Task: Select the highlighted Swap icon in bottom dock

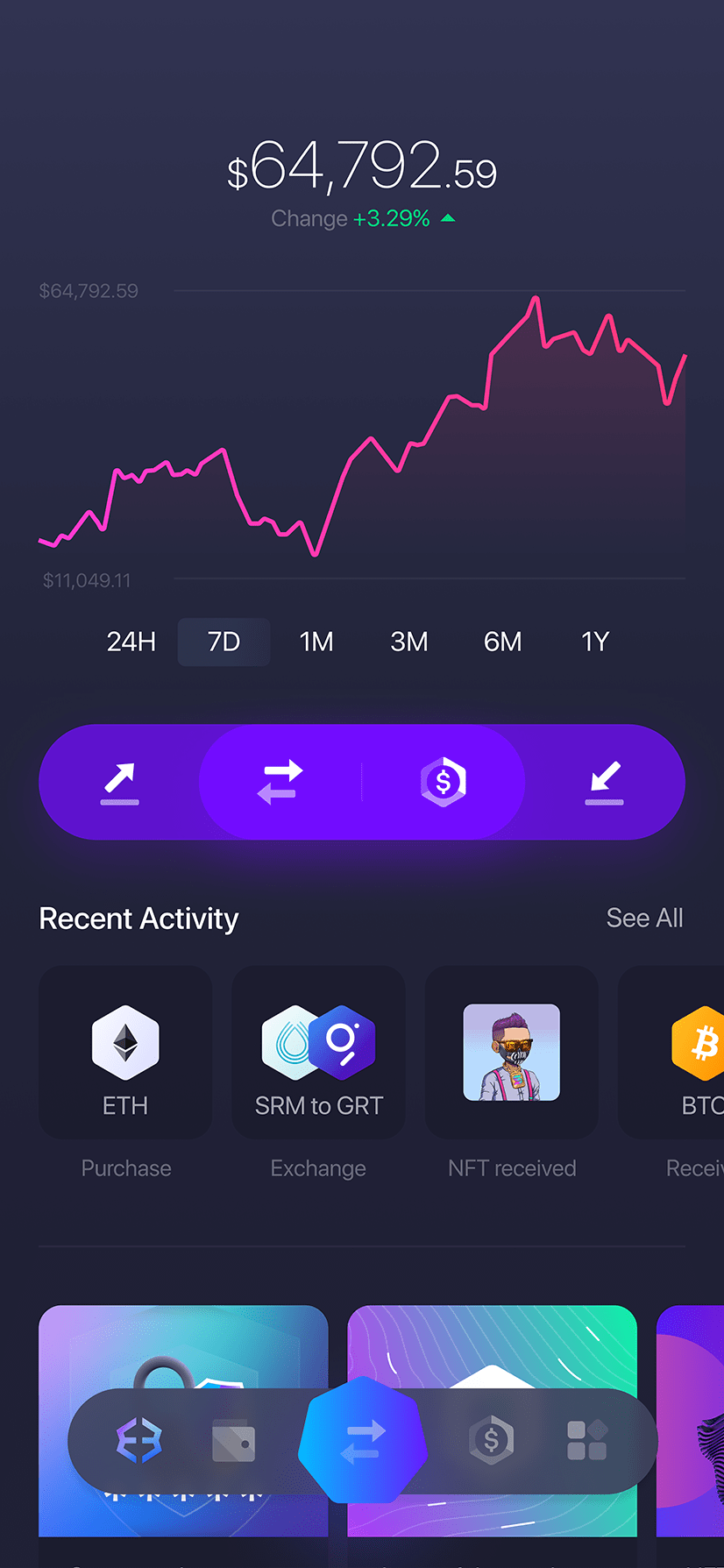Action: [x=363, y=1438]
